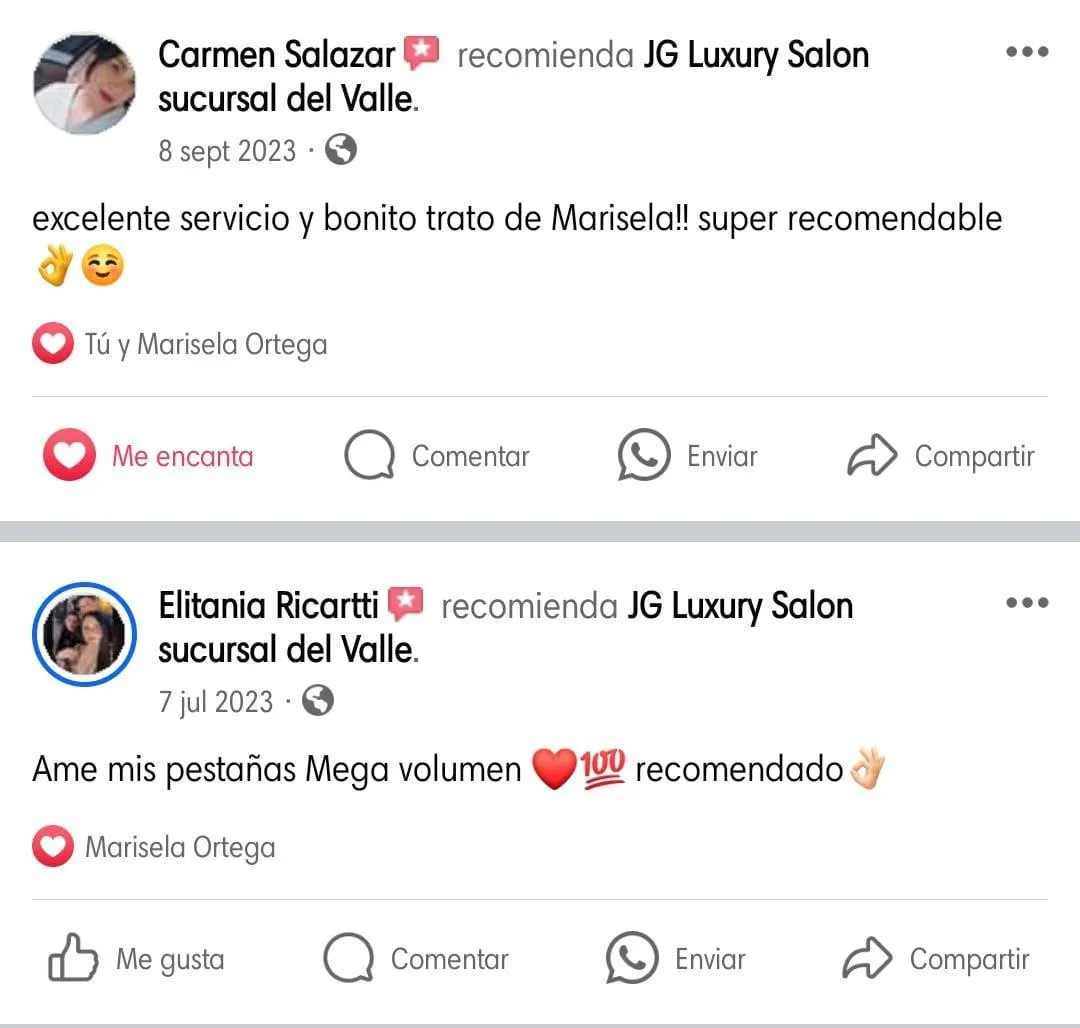Open Carmen Salazar's profile picture
The width and height of the screenshot is (1080, 1028).
pyautogui.click(x=84, y=84)
